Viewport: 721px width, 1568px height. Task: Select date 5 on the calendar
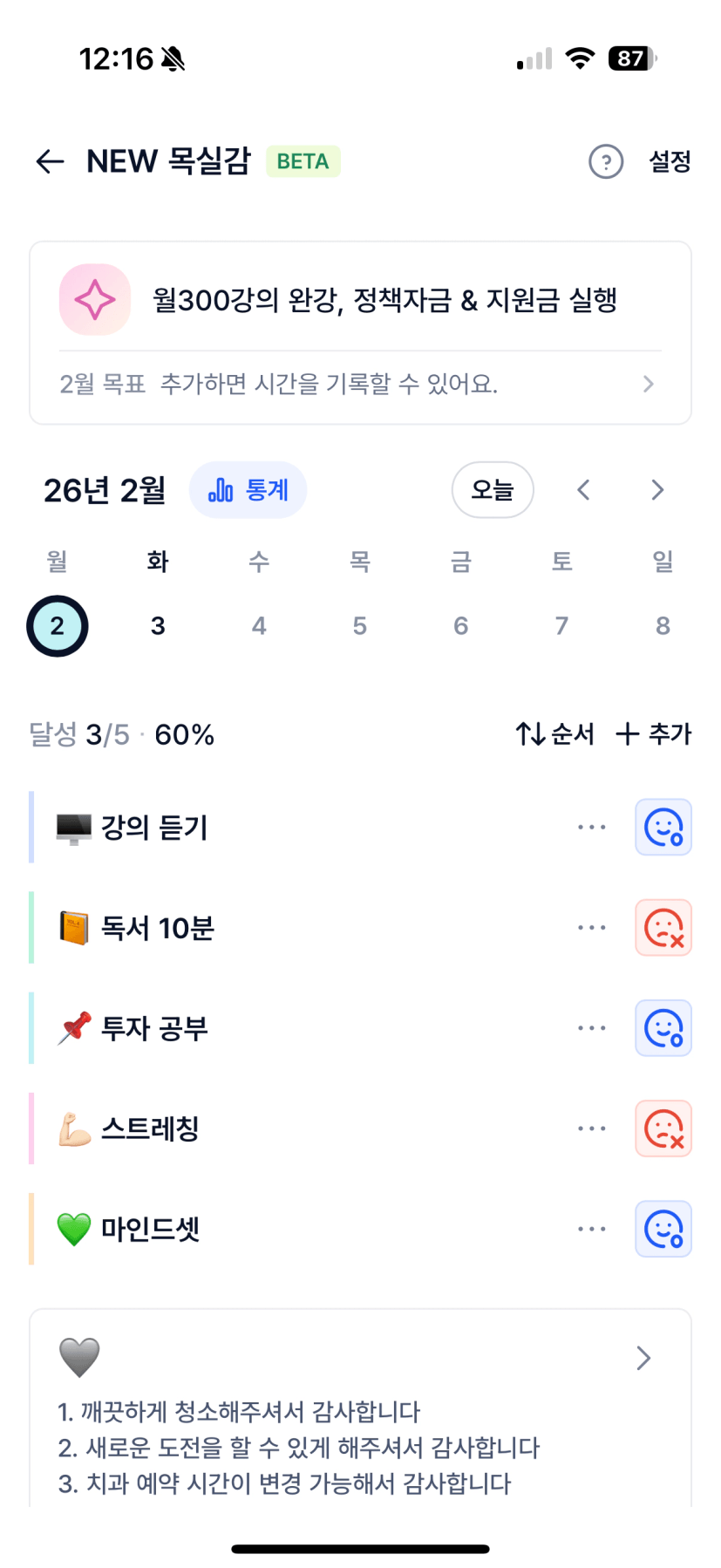click(x=360, y=626)
